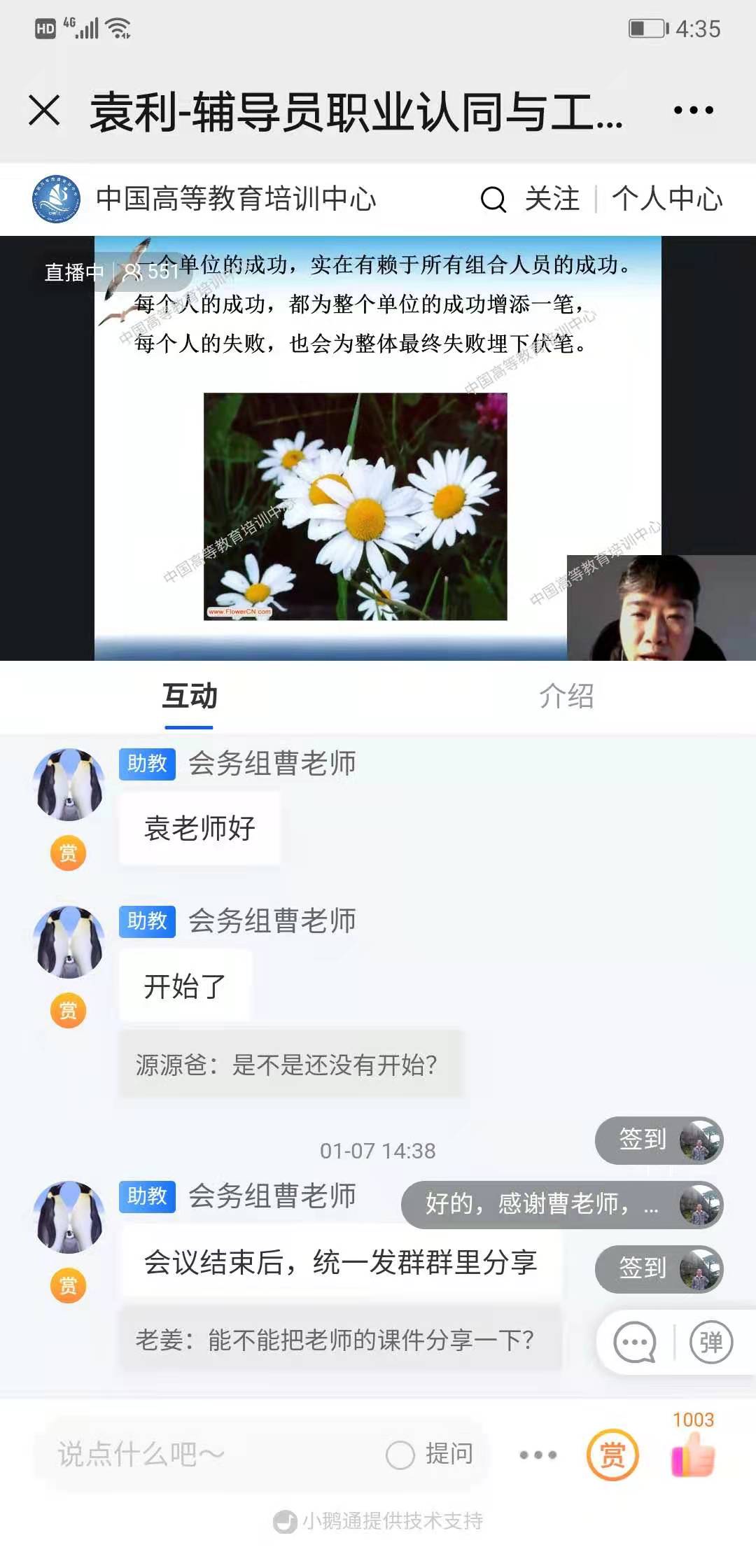The height and width of the screenshot is (1568, 756).
Task: Give a thumbs-up like
Action: point(693,1454)
